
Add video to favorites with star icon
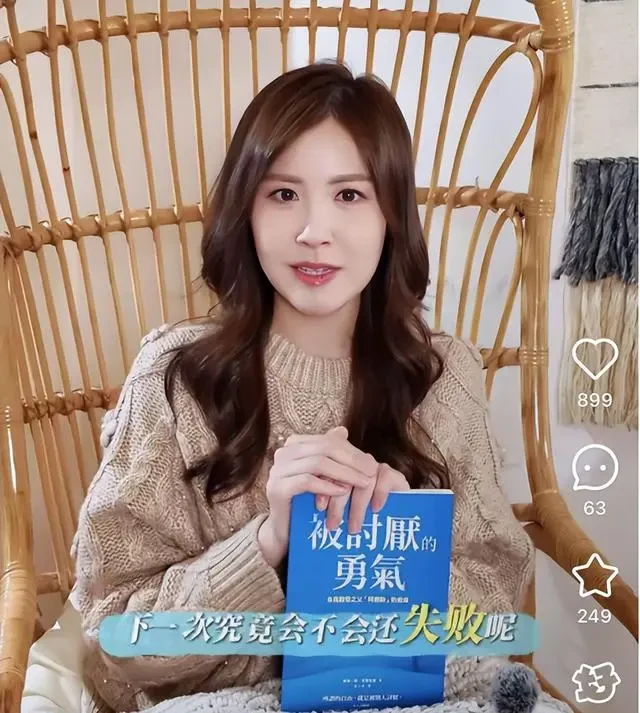click(x=595, y=575)
